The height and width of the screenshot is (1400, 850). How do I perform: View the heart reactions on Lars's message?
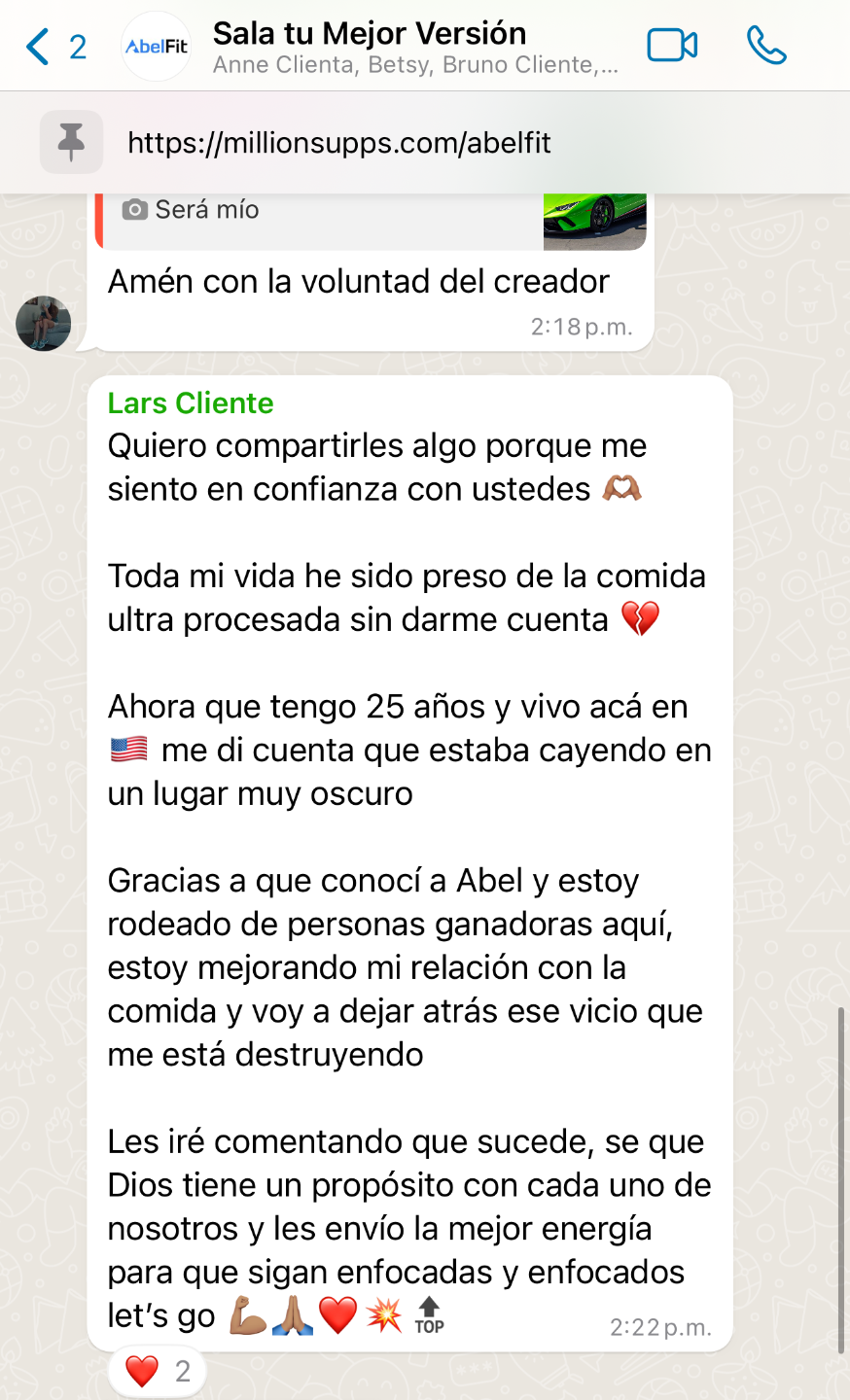tap(158, 1372)
